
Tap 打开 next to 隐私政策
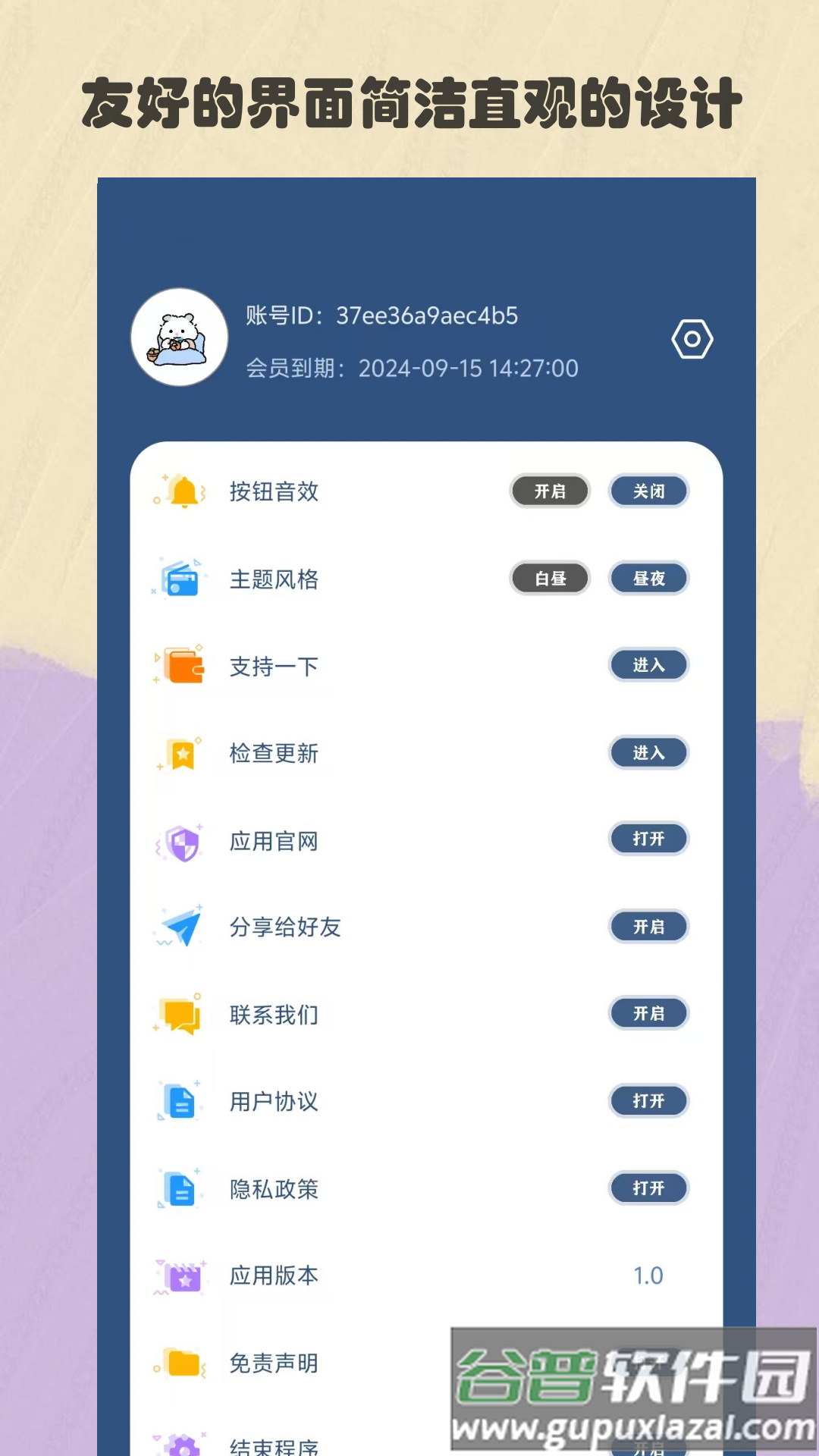[x=648, y=1188]
